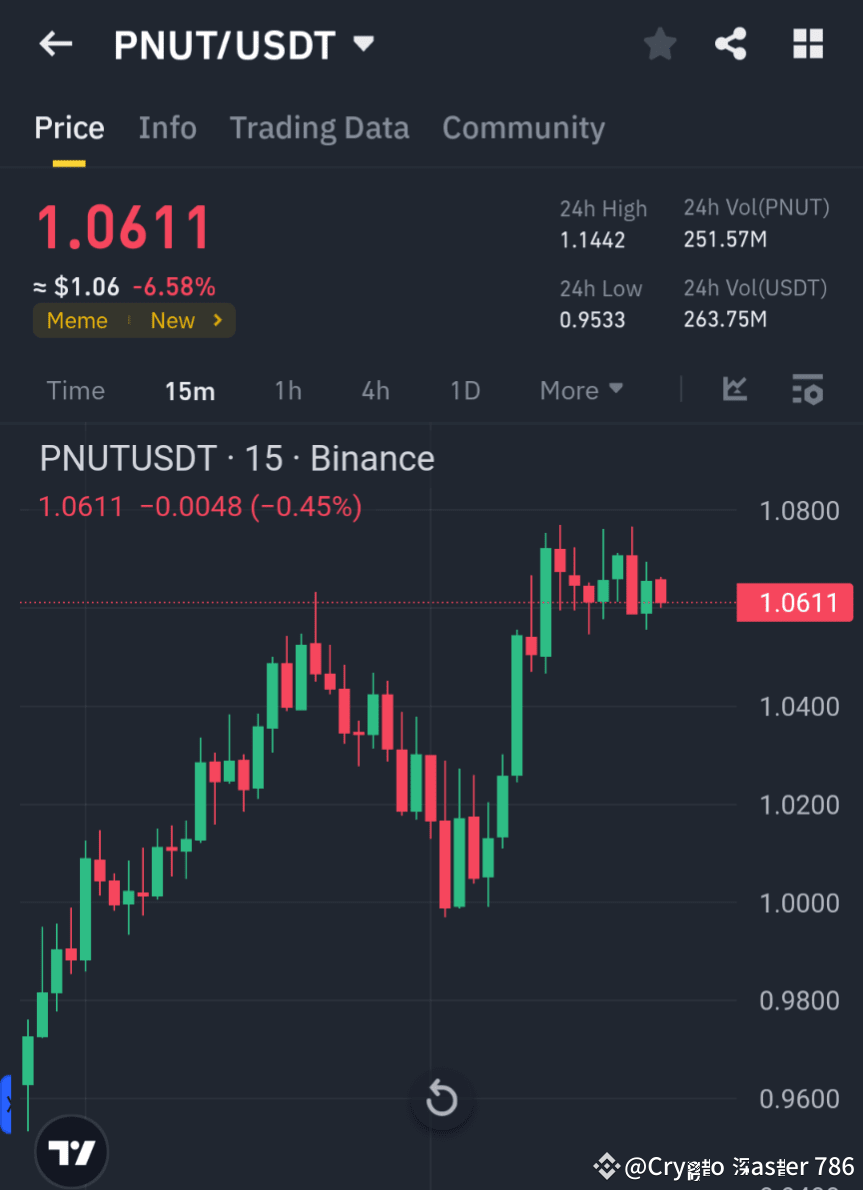Open the Community tab
The height and width of the screenshot is (1190, 863).
[x=523, y=128]
